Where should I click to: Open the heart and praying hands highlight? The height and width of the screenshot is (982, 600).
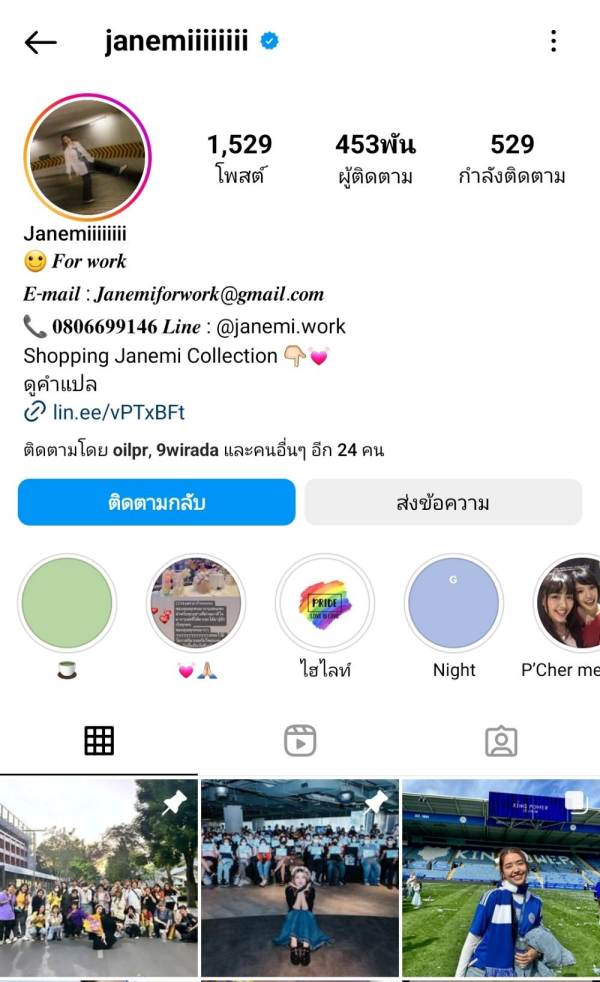pos(196,603)
